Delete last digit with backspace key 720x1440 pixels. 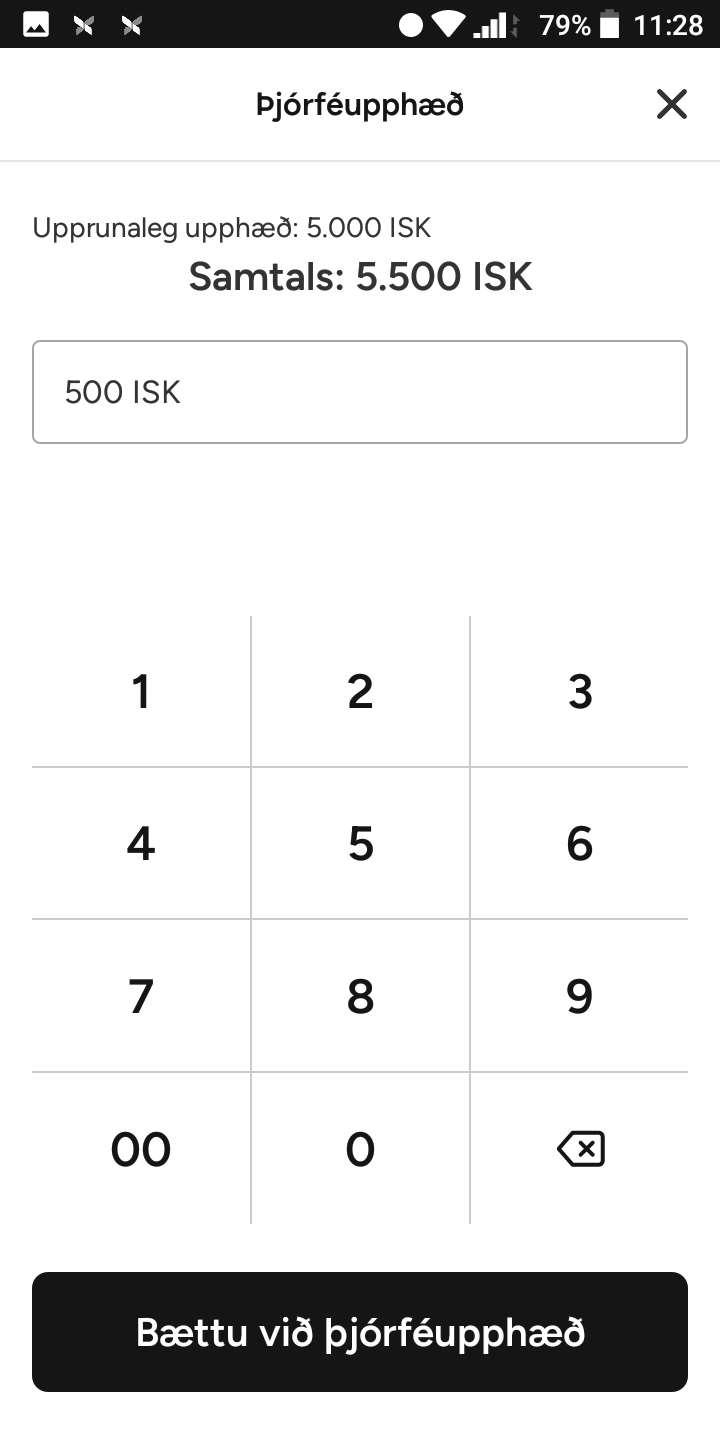579,1149
